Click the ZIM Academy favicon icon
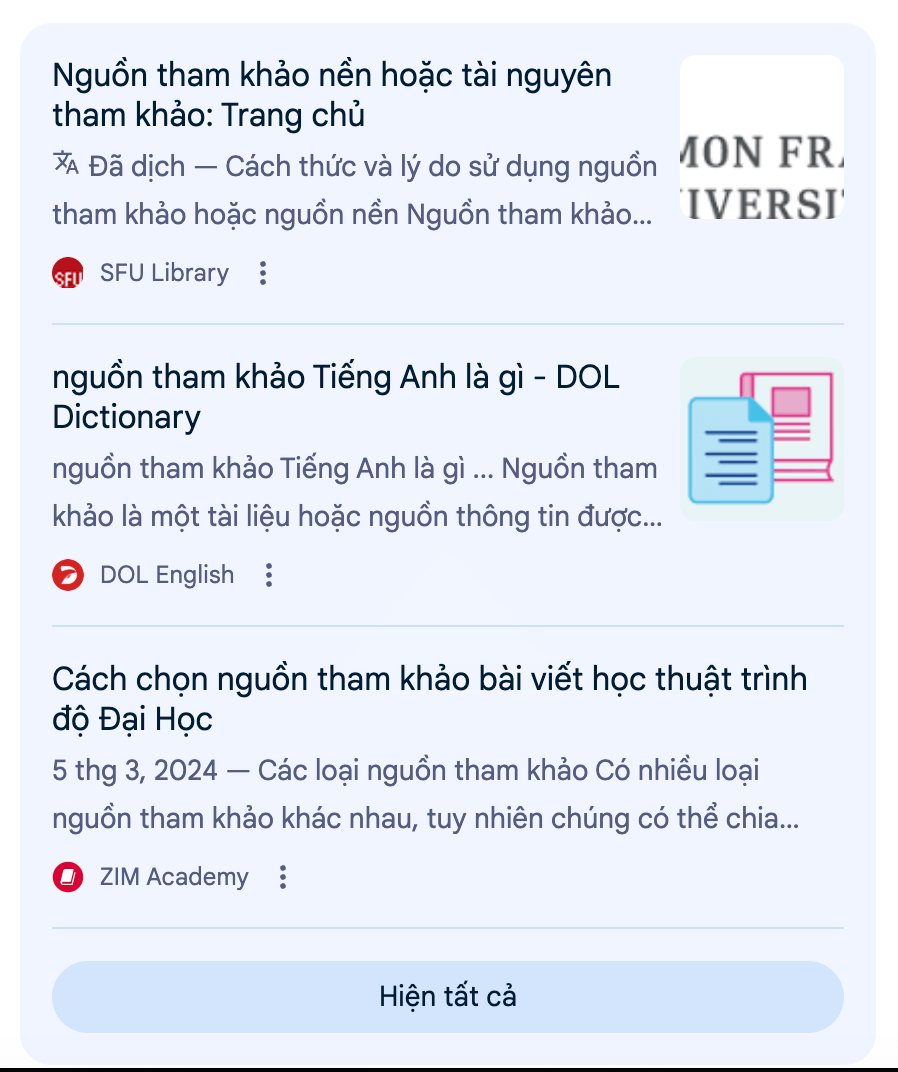This screenshot has height=1072, width=898. (66, 877)
